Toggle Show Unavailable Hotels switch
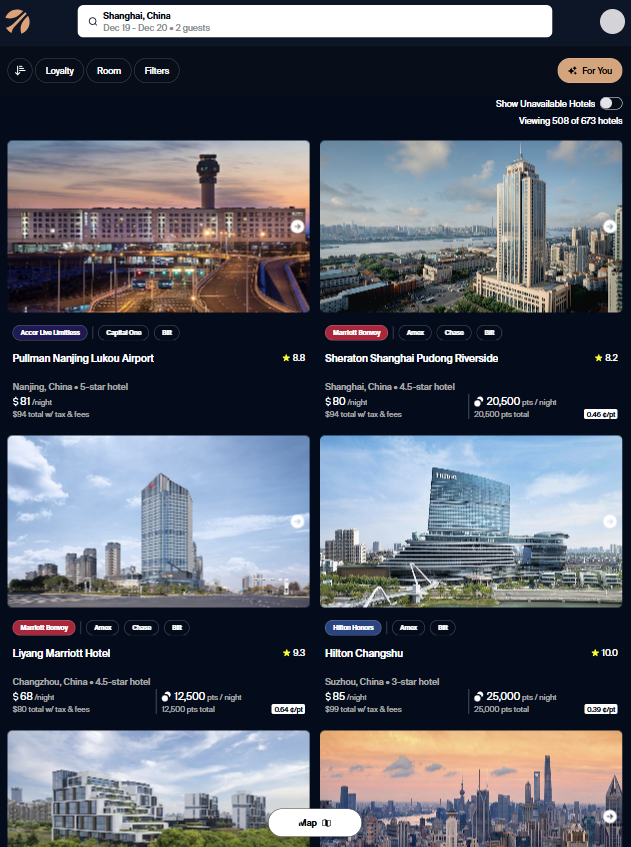This screenshot has height=847, width=631. [x=610, y=103]
